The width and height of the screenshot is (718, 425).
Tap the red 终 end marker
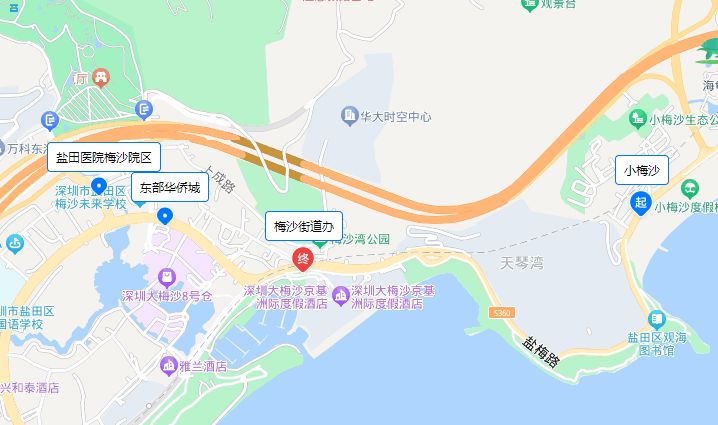point(302,260)
